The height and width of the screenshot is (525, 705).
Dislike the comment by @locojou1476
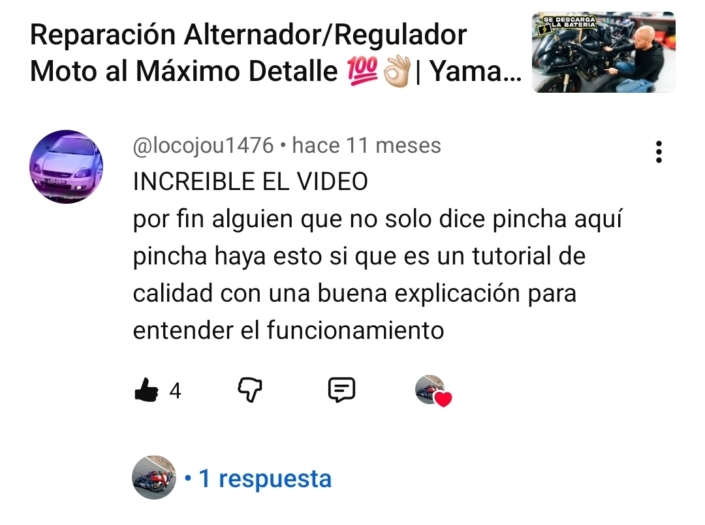click(249, 391)
